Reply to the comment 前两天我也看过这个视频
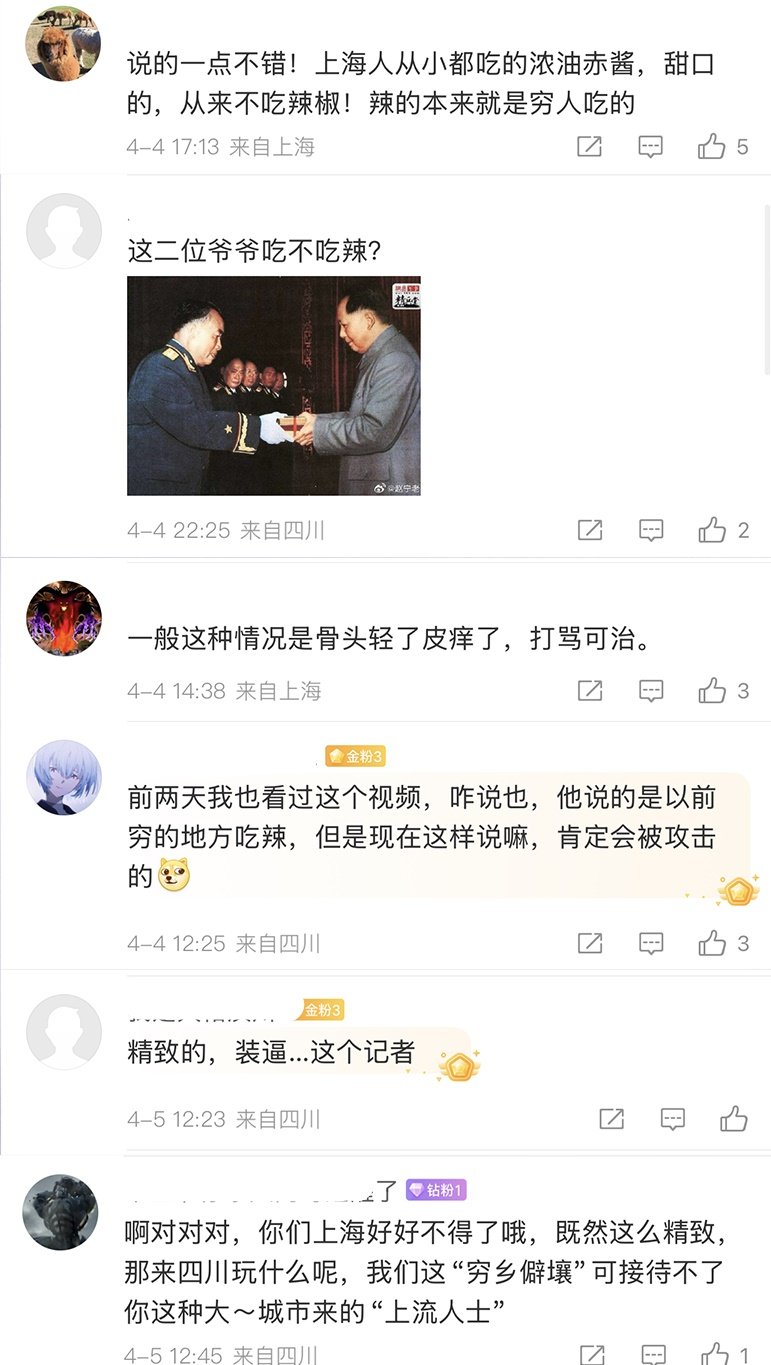The image size is (771, 1365). pyautogui.click(x=651, y=942)
